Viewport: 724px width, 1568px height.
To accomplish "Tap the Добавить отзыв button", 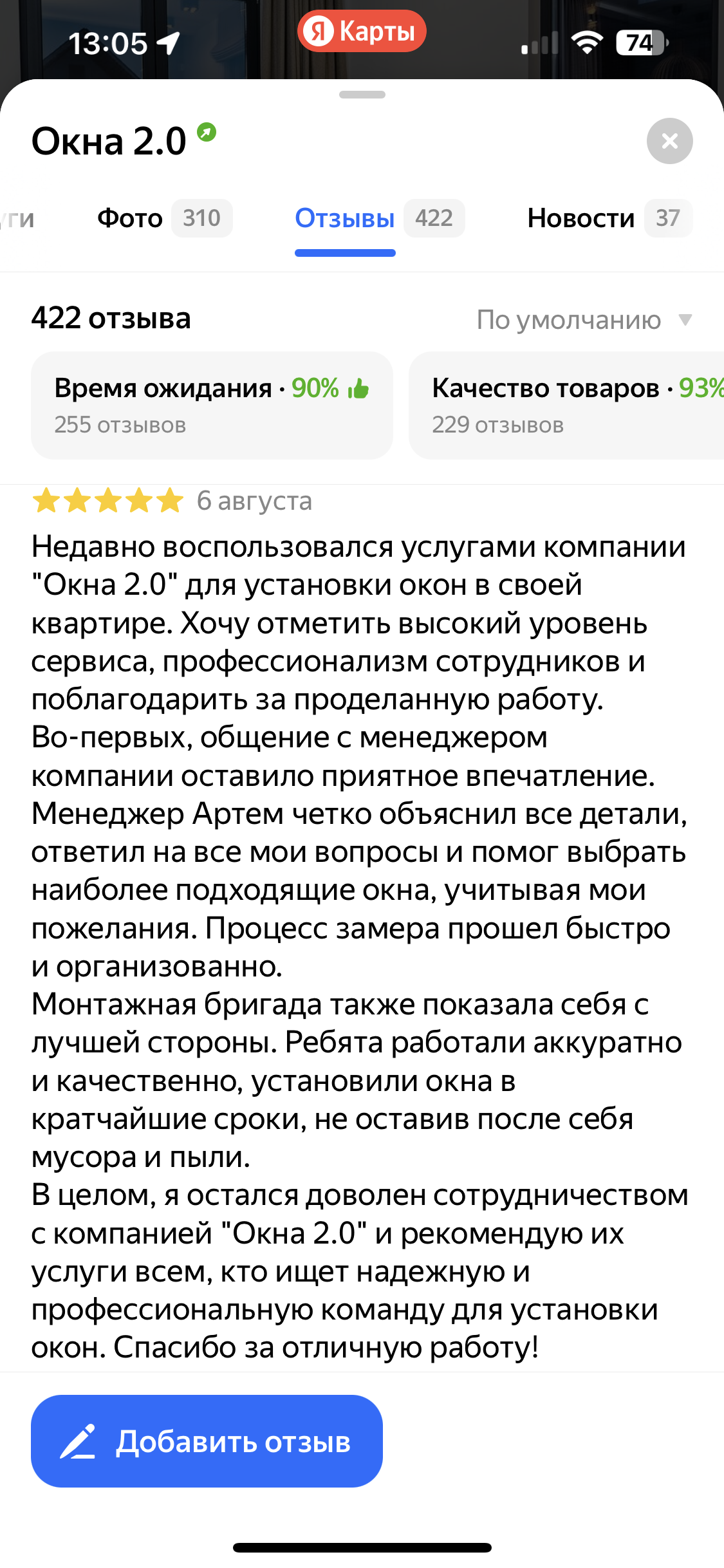I will tap(207, 1441).
